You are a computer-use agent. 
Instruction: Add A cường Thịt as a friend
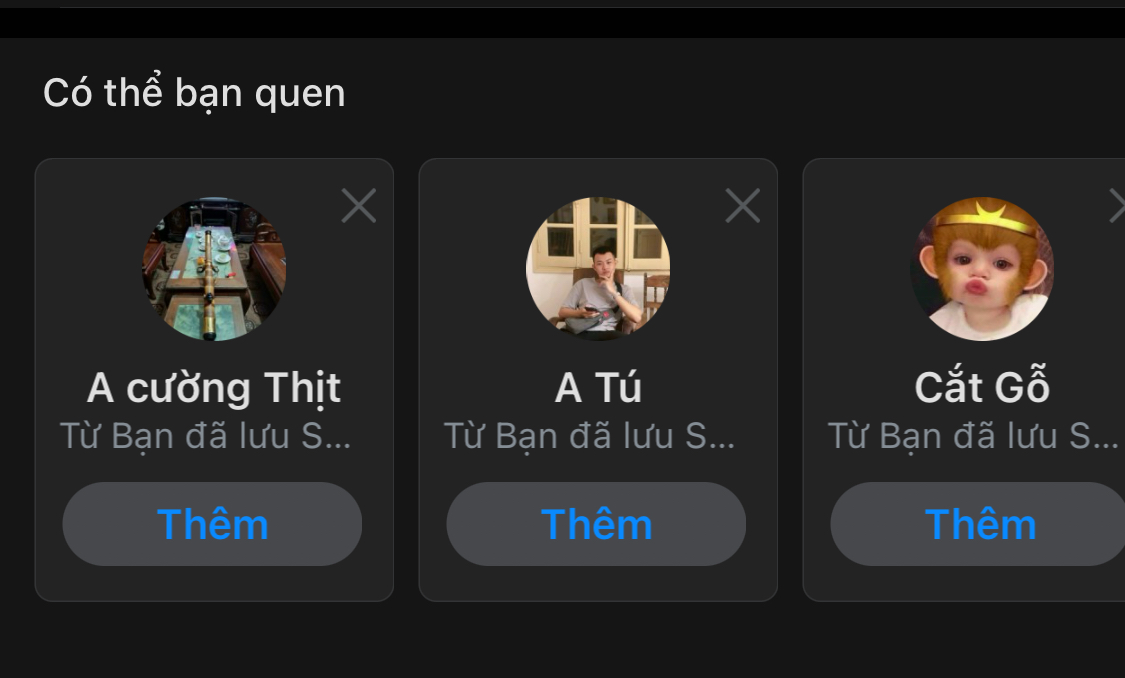(212, 524)
